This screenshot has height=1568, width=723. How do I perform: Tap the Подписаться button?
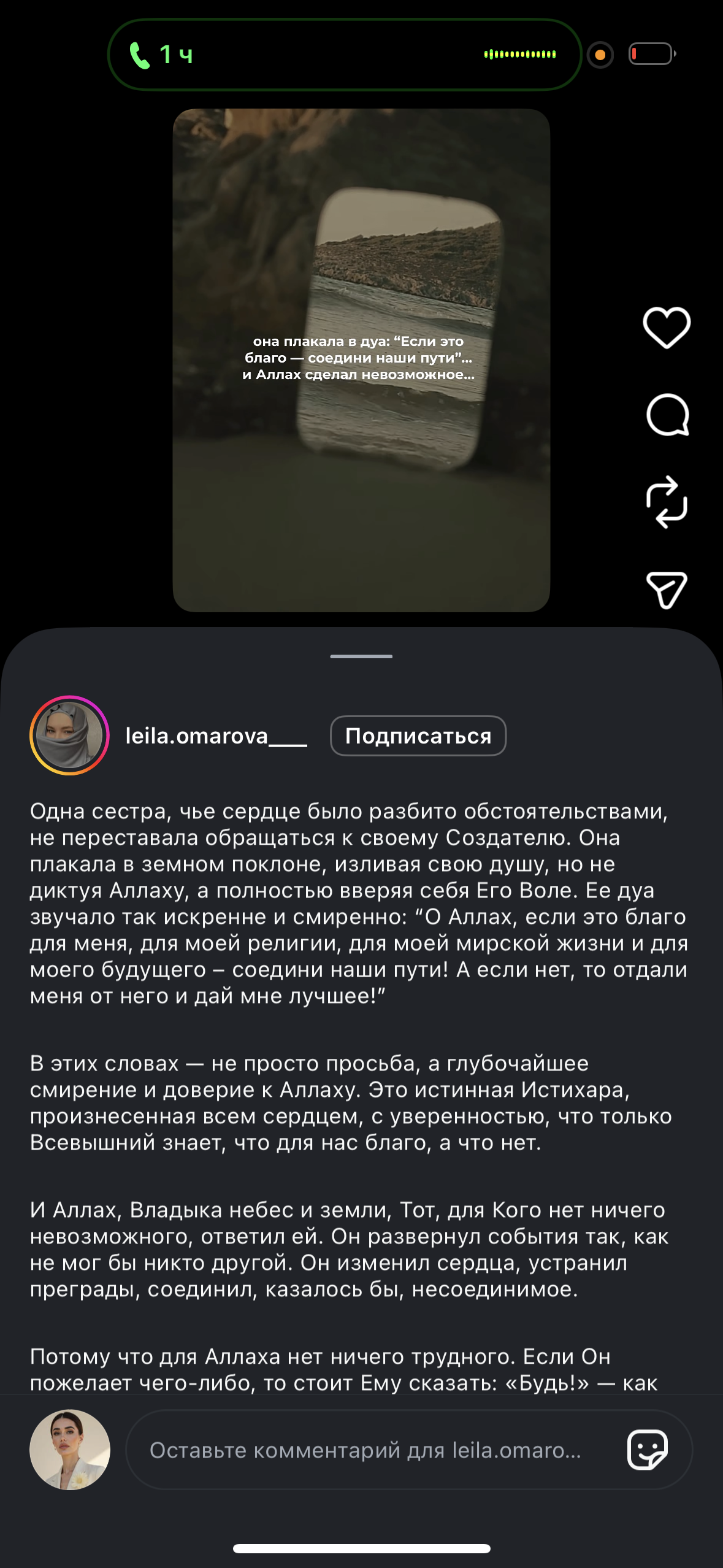418,736
